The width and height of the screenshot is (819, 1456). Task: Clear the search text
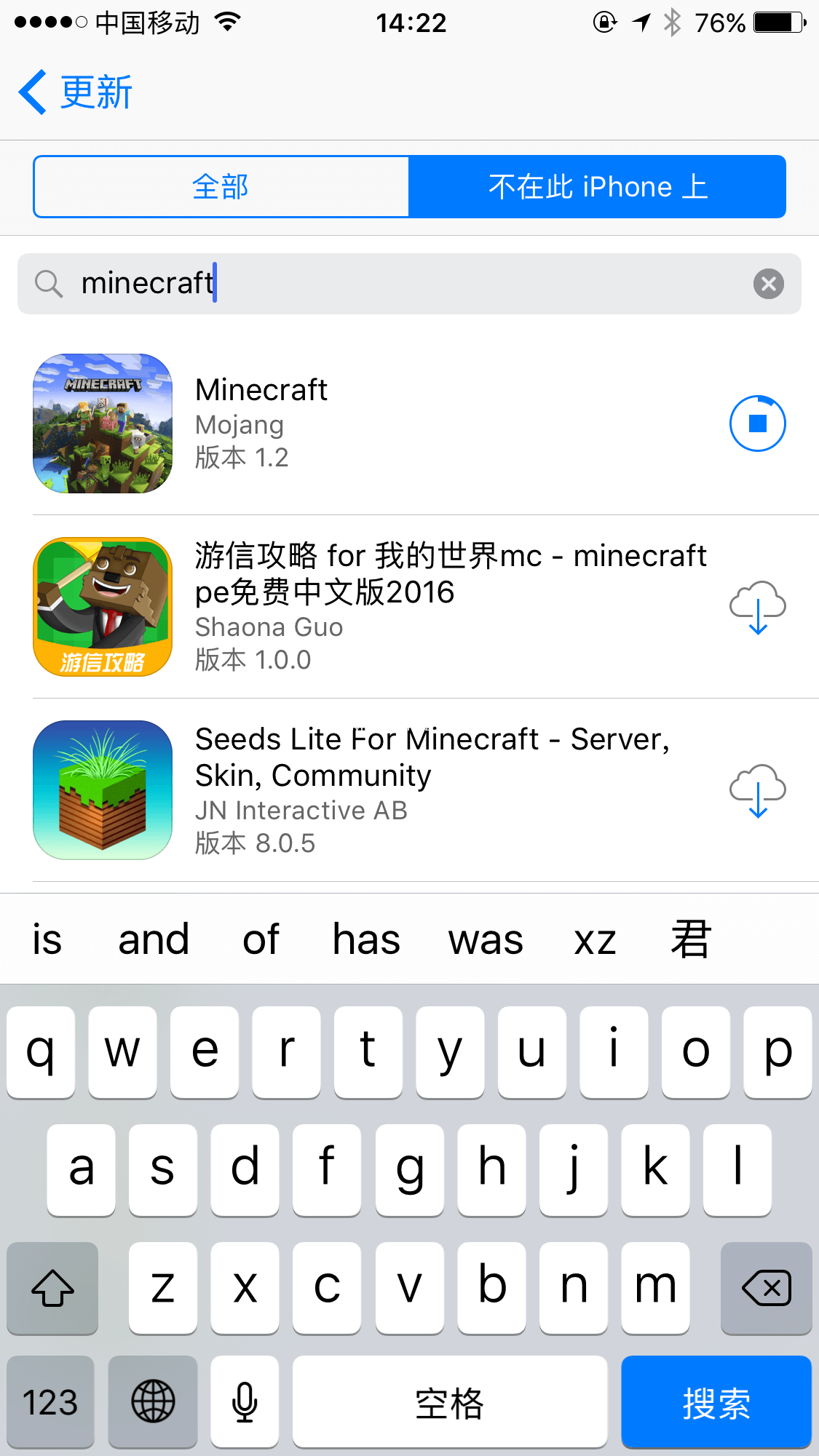click(x=768, y=284)
